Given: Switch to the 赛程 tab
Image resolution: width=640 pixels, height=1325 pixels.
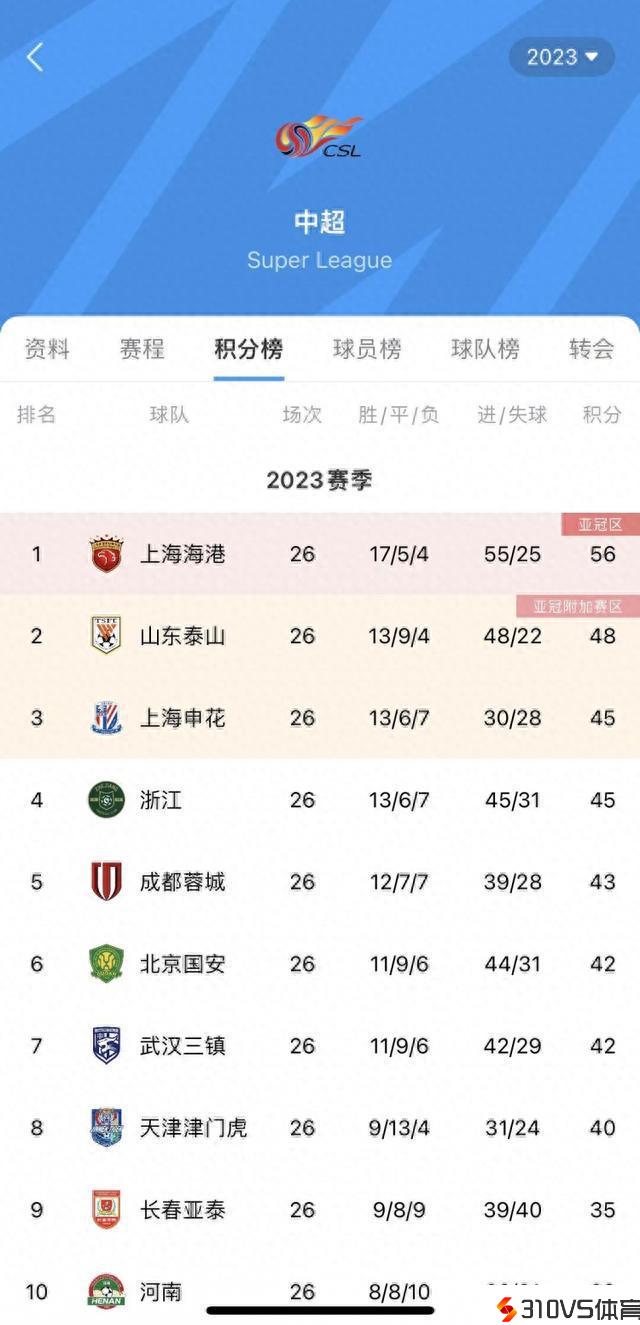Looking at the screenshot, I should [142, 349].
